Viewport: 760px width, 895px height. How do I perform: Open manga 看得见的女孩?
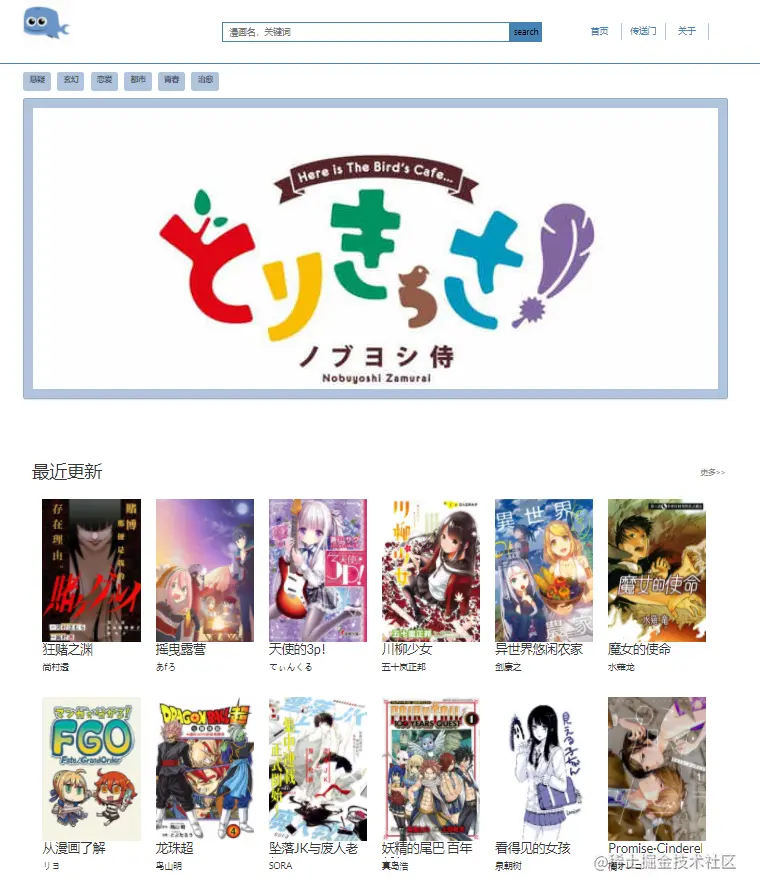click(x=544, y=768)
